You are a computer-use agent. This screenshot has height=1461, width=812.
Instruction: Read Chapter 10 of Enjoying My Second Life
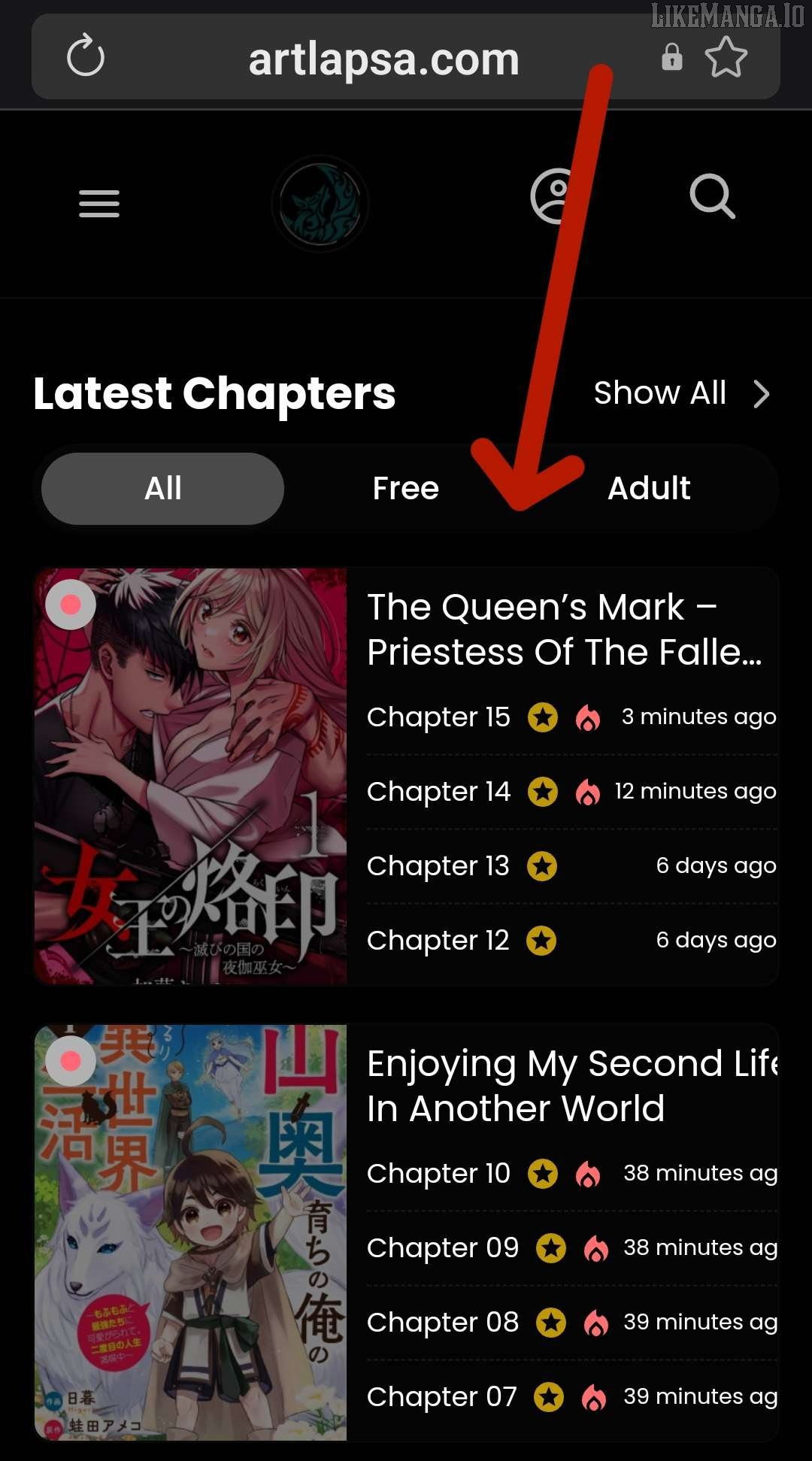click(x=438, y=1174)
